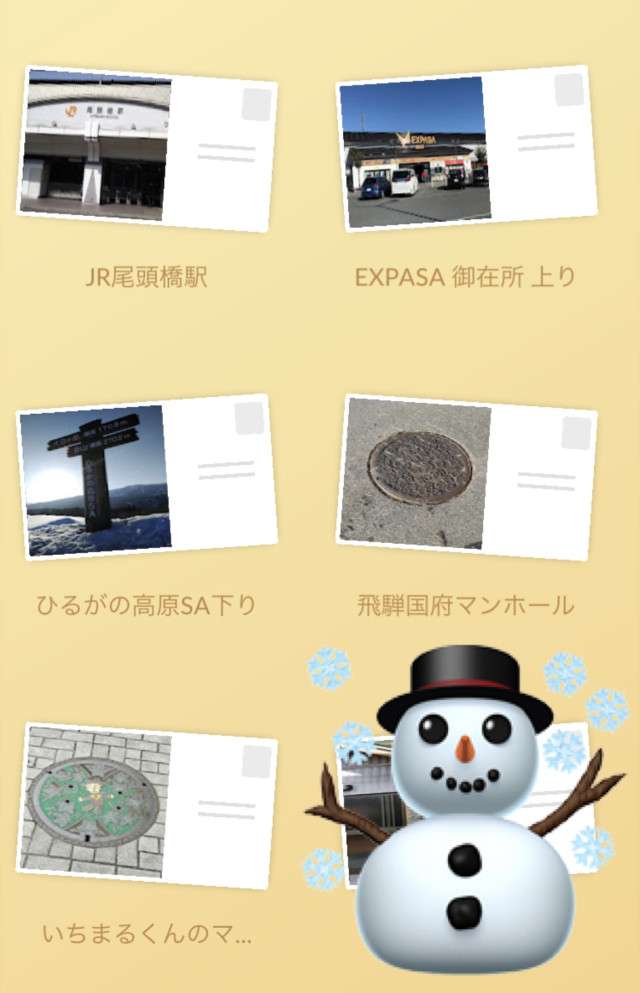Open the 飛騨国府マンホール postcard
This screenshot has height=993, width=640.
point(466,477)
